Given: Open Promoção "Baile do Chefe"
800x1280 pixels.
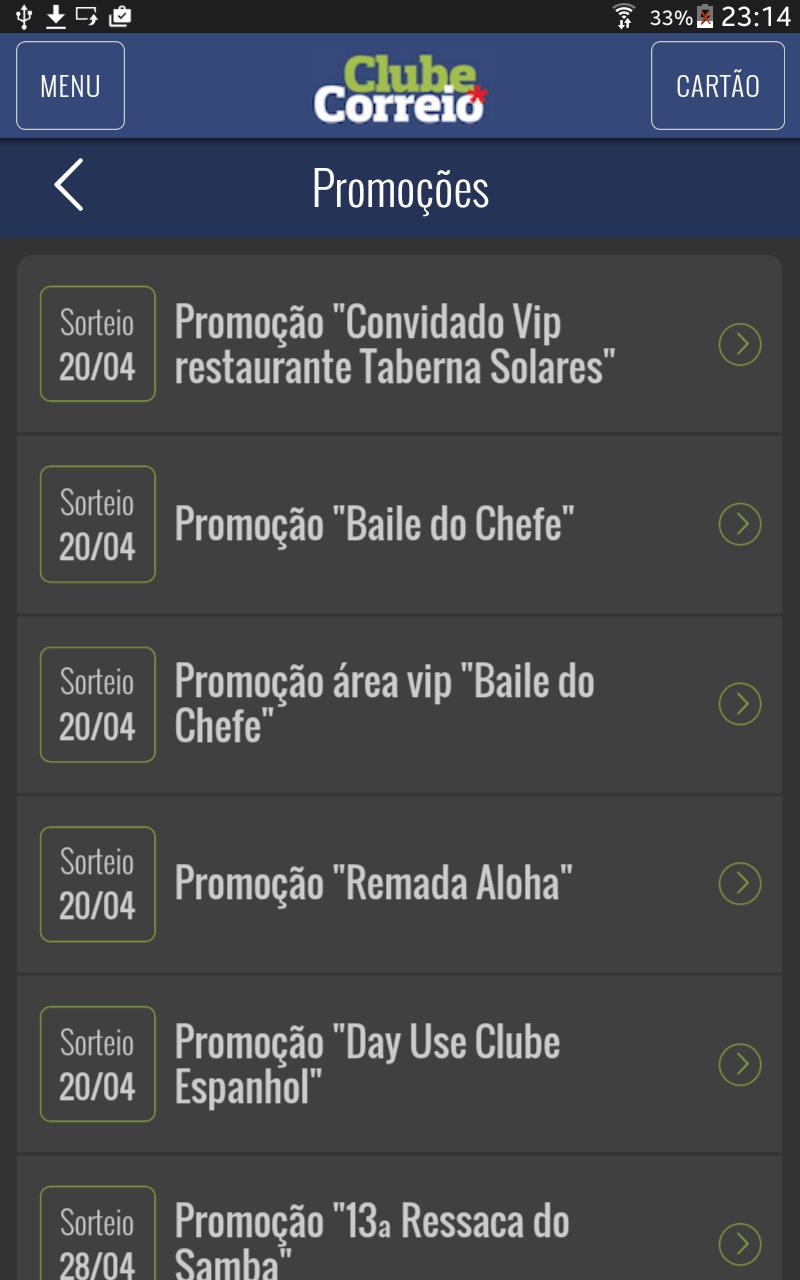Looking at the screenshot, I should pos(399,524).
